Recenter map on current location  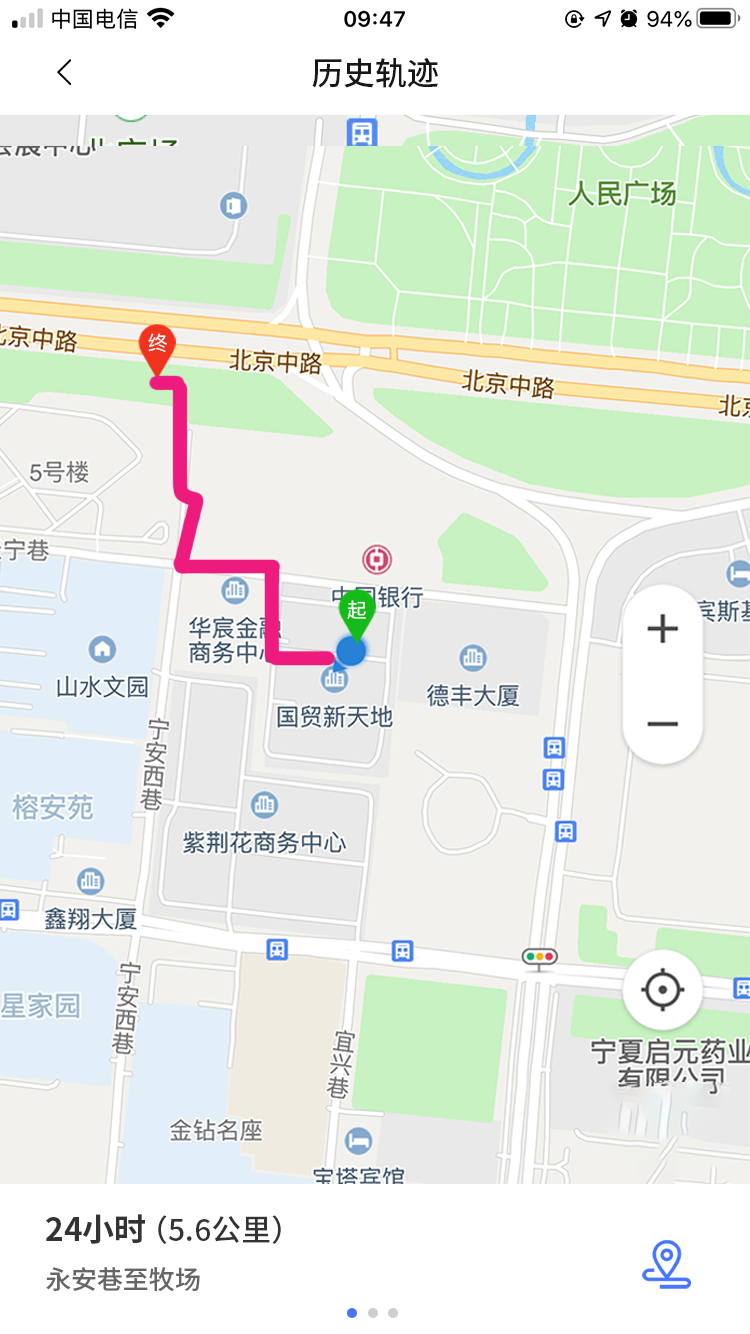661,990
